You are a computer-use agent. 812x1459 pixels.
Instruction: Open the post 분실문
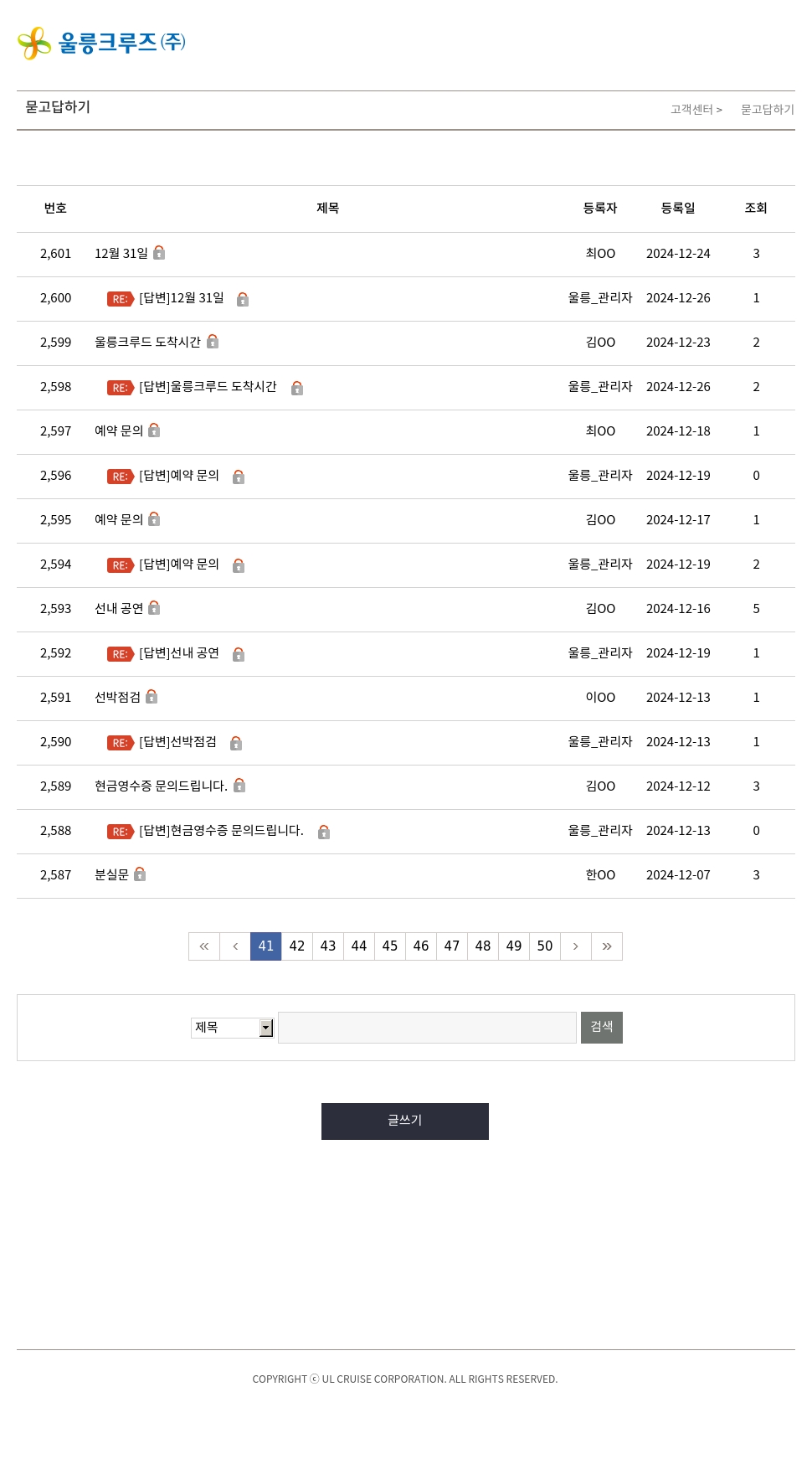point(111,875)
